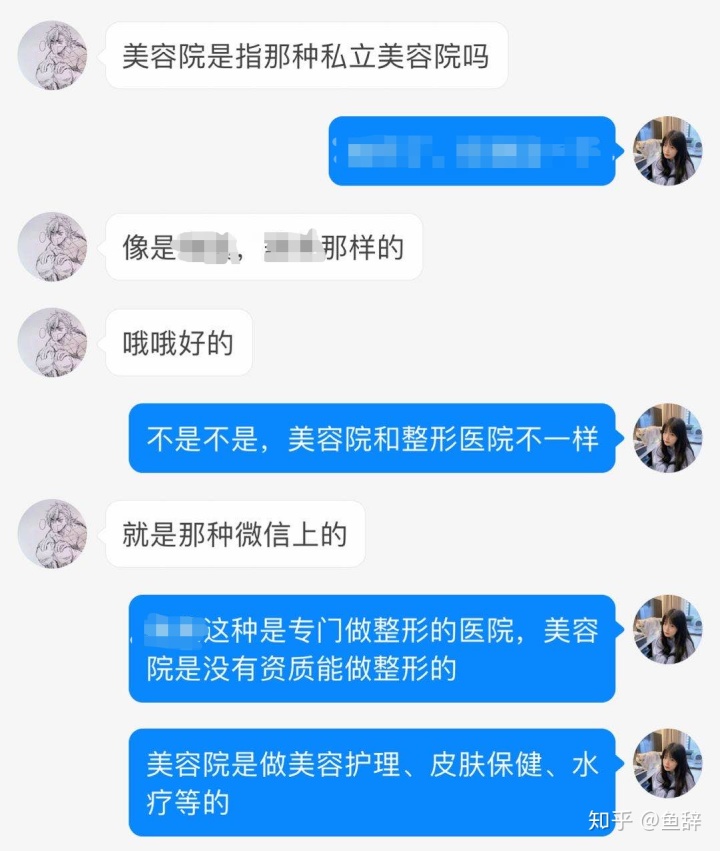Tap avatar next to 哦哦好的 message

click(x=53, y=342)
